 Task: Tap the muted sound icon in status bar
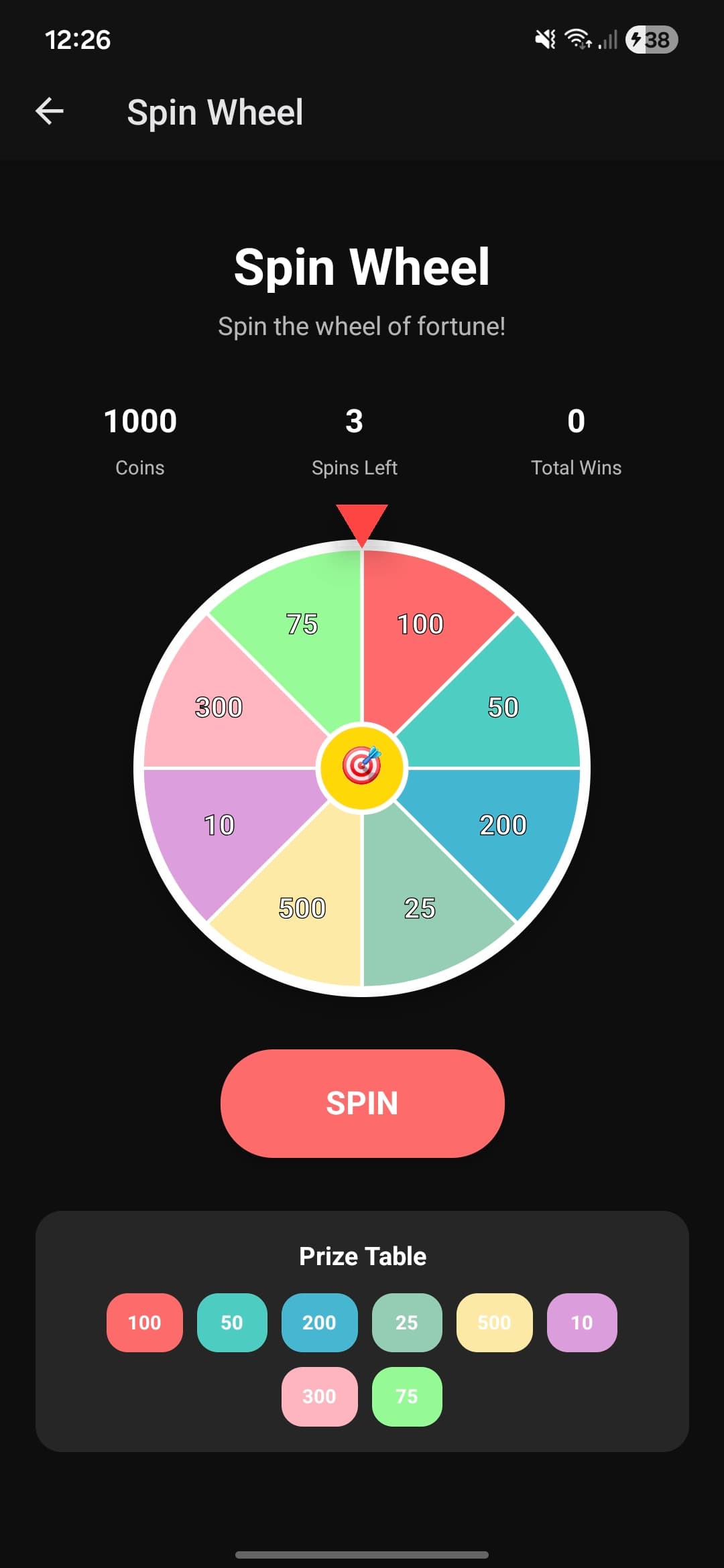pos(544,40)
